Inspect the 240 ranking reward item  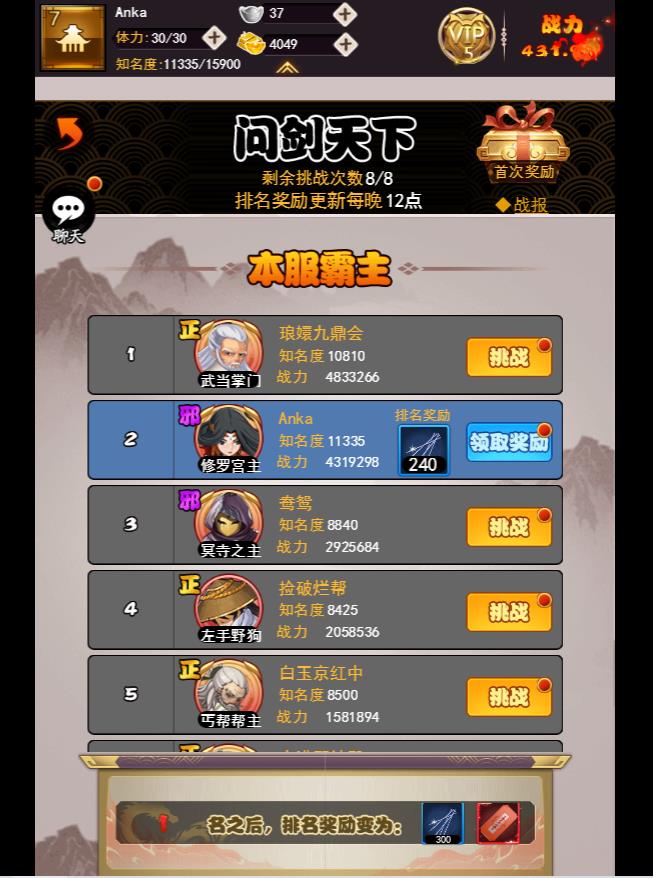point(423,449)
